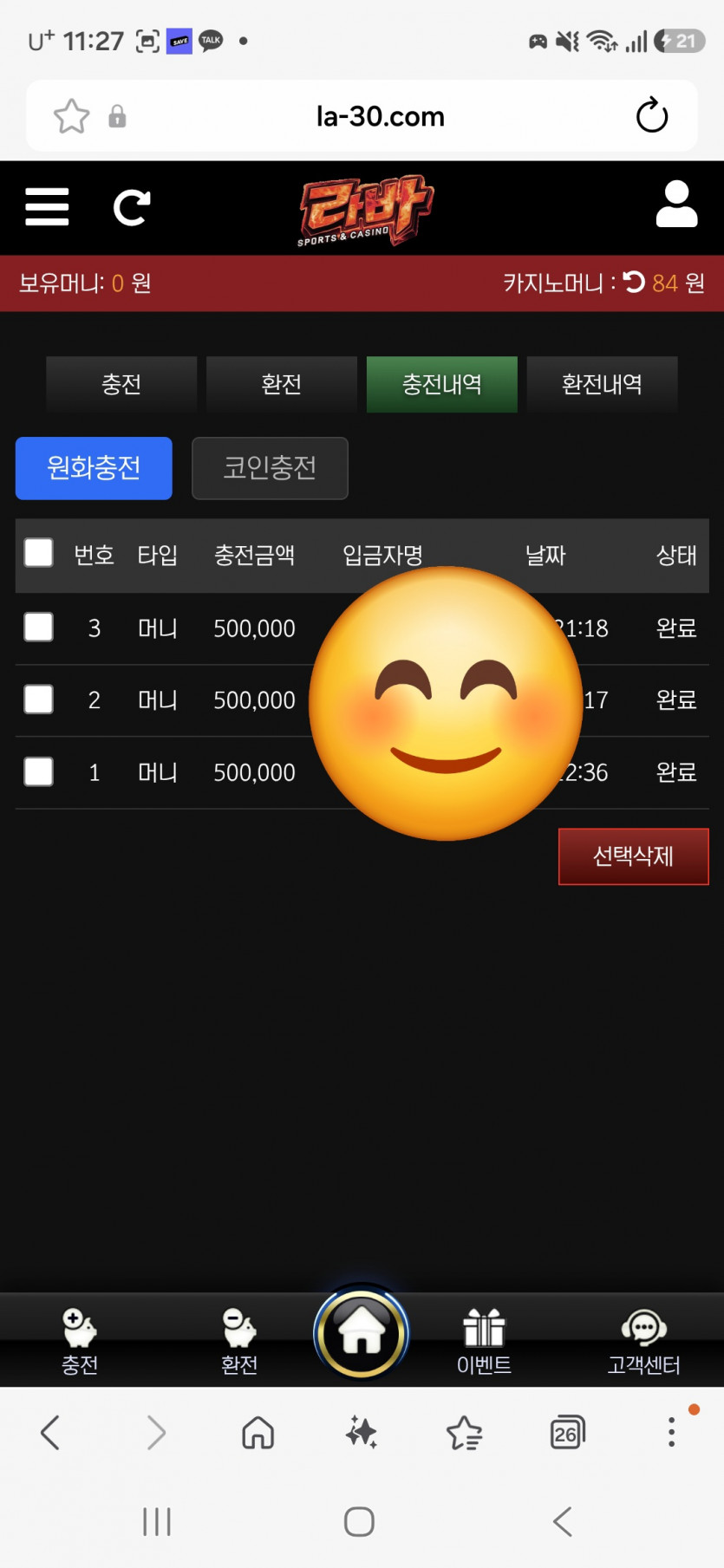Switch to the 충전 tab at top

click(x=121, y=384)
